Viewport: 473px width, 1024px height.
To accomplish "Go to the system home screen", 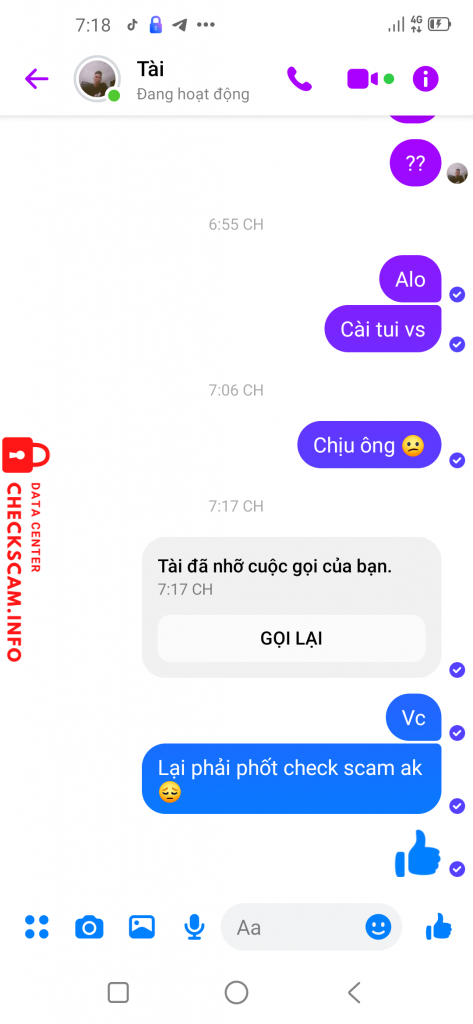I will 236,992.
